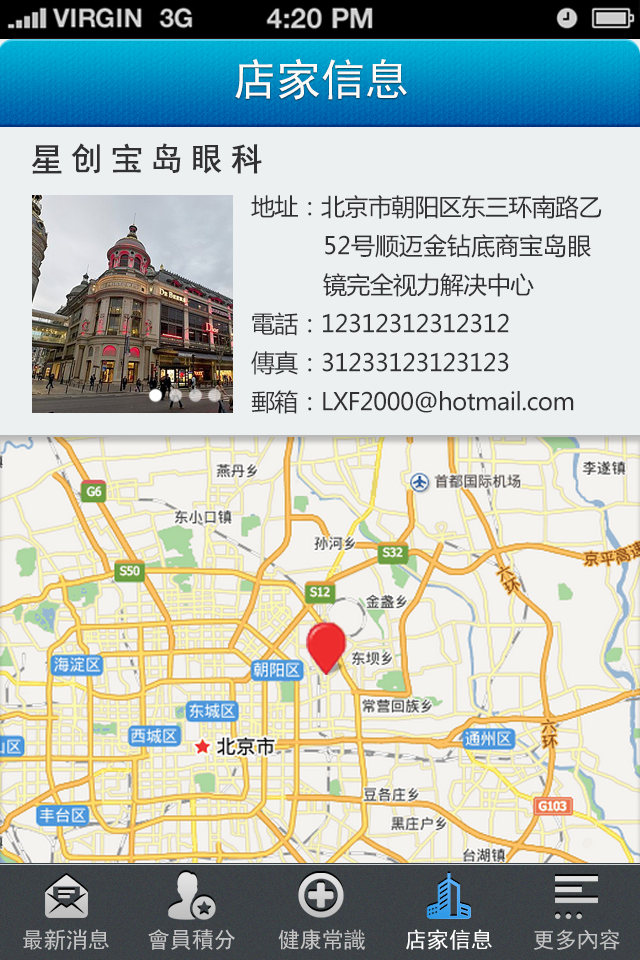Tap the store photo page indicator dots

[x=185, y=396]
